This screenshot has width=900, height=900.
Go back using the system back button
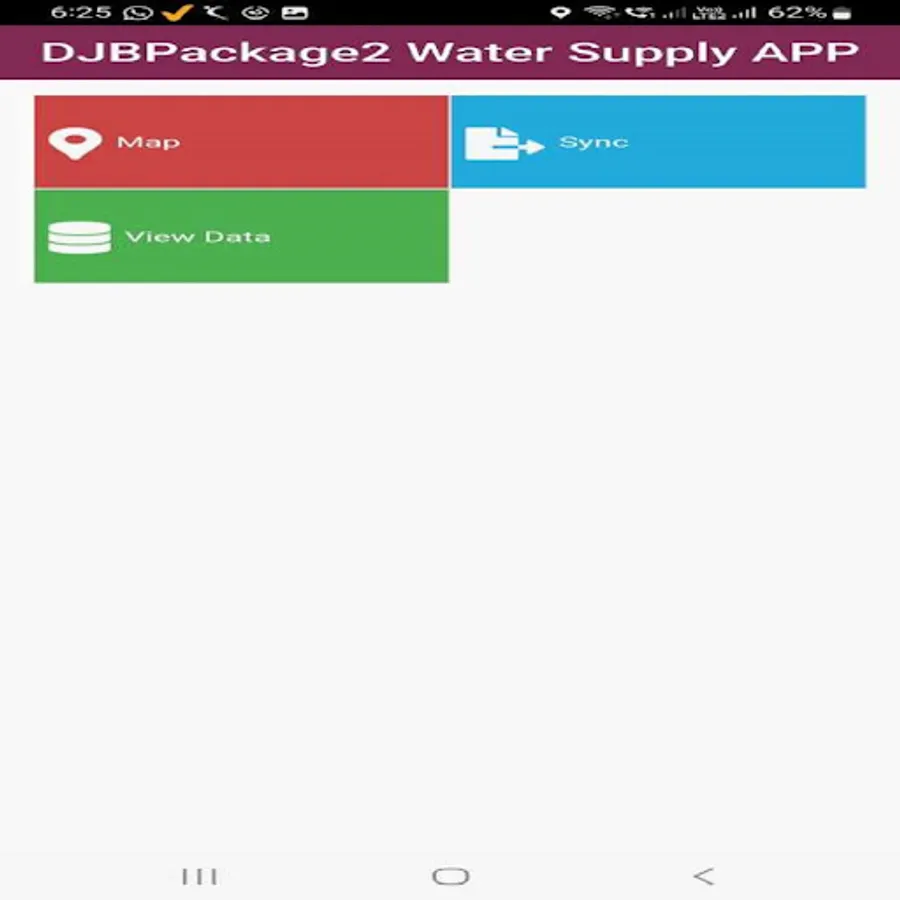point(704,876)
